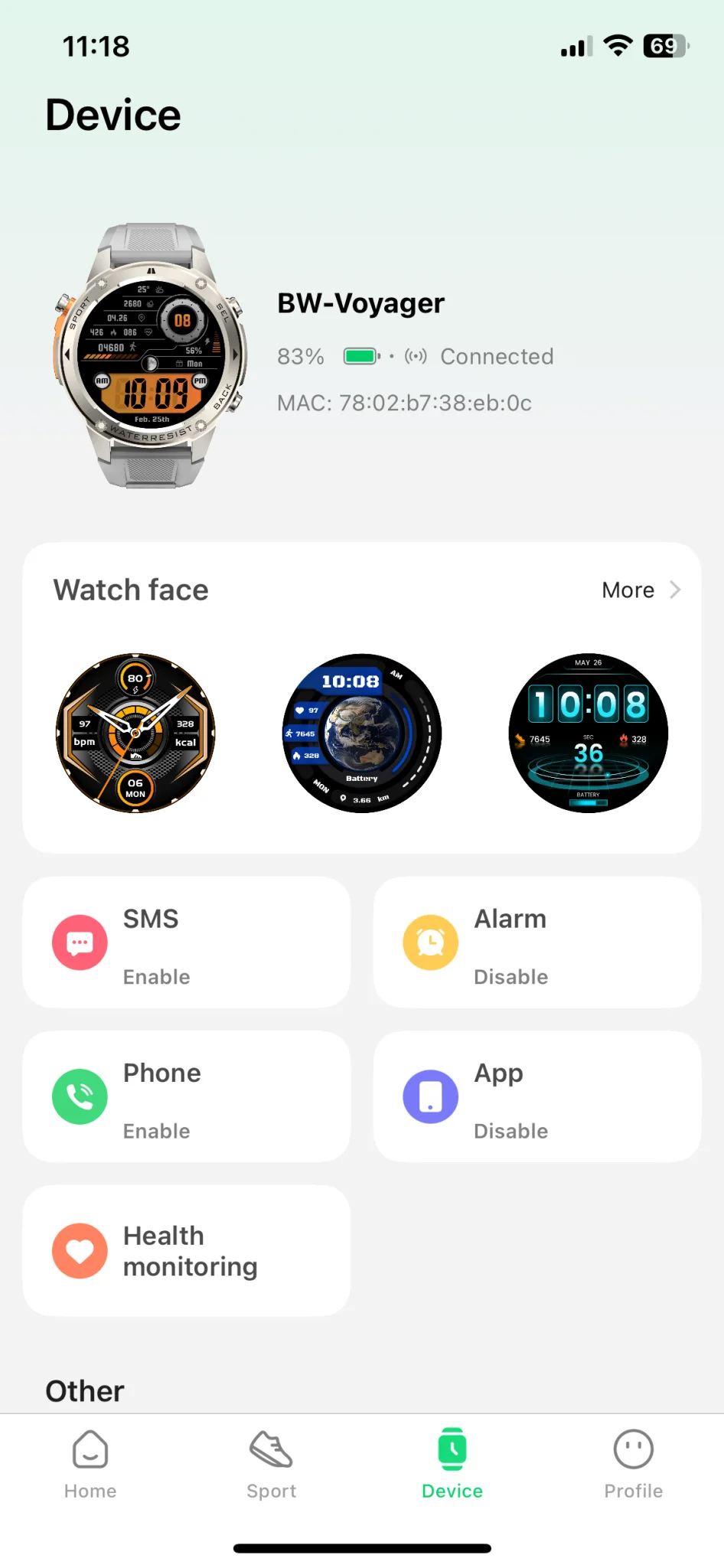Open SMS notification settings
Image resolution: width=724 pixels, height=1568 pixels.
(187, 942)
